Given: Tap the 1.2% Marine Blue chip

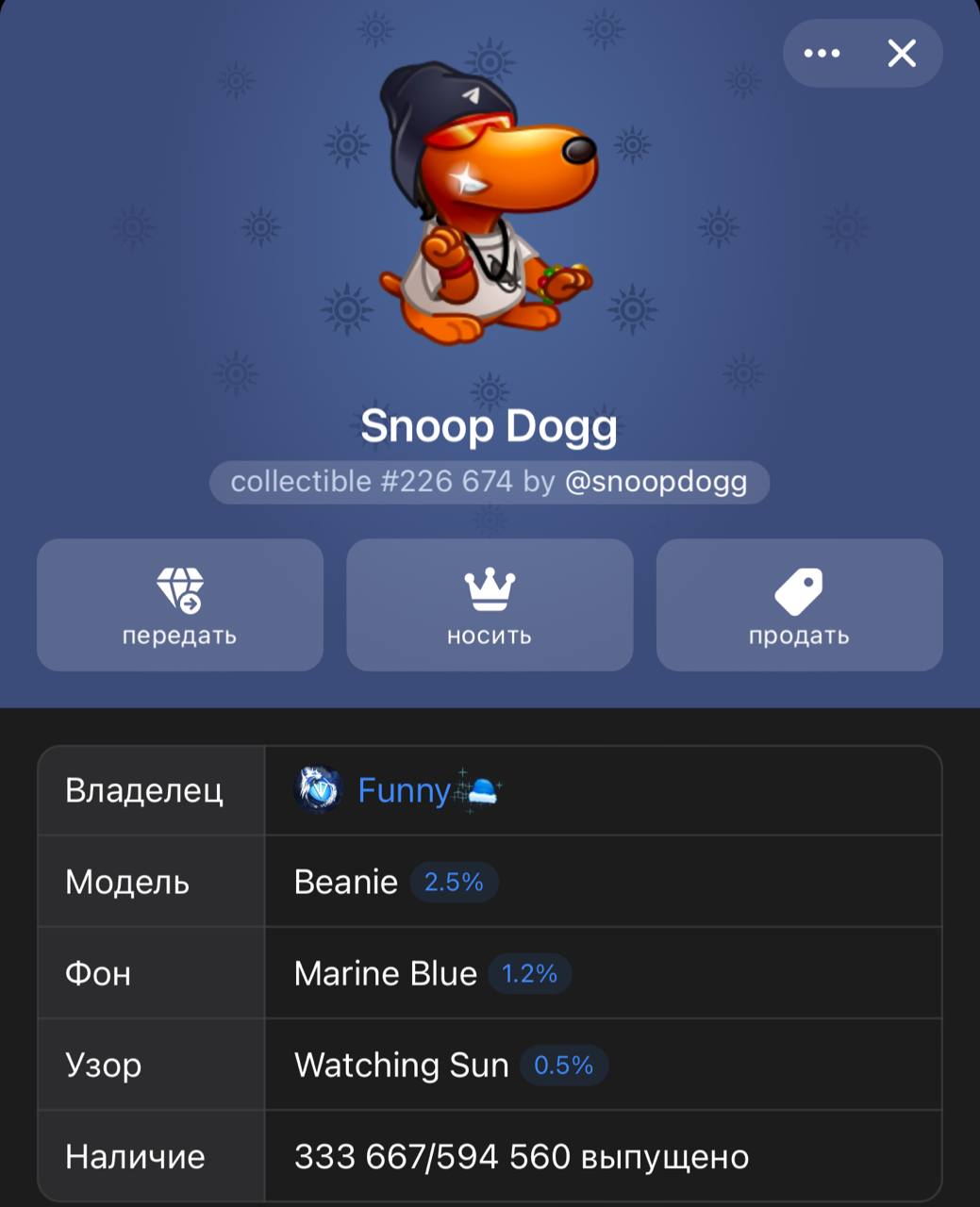Looking at the screenshot, I should (x=529, y=973).
